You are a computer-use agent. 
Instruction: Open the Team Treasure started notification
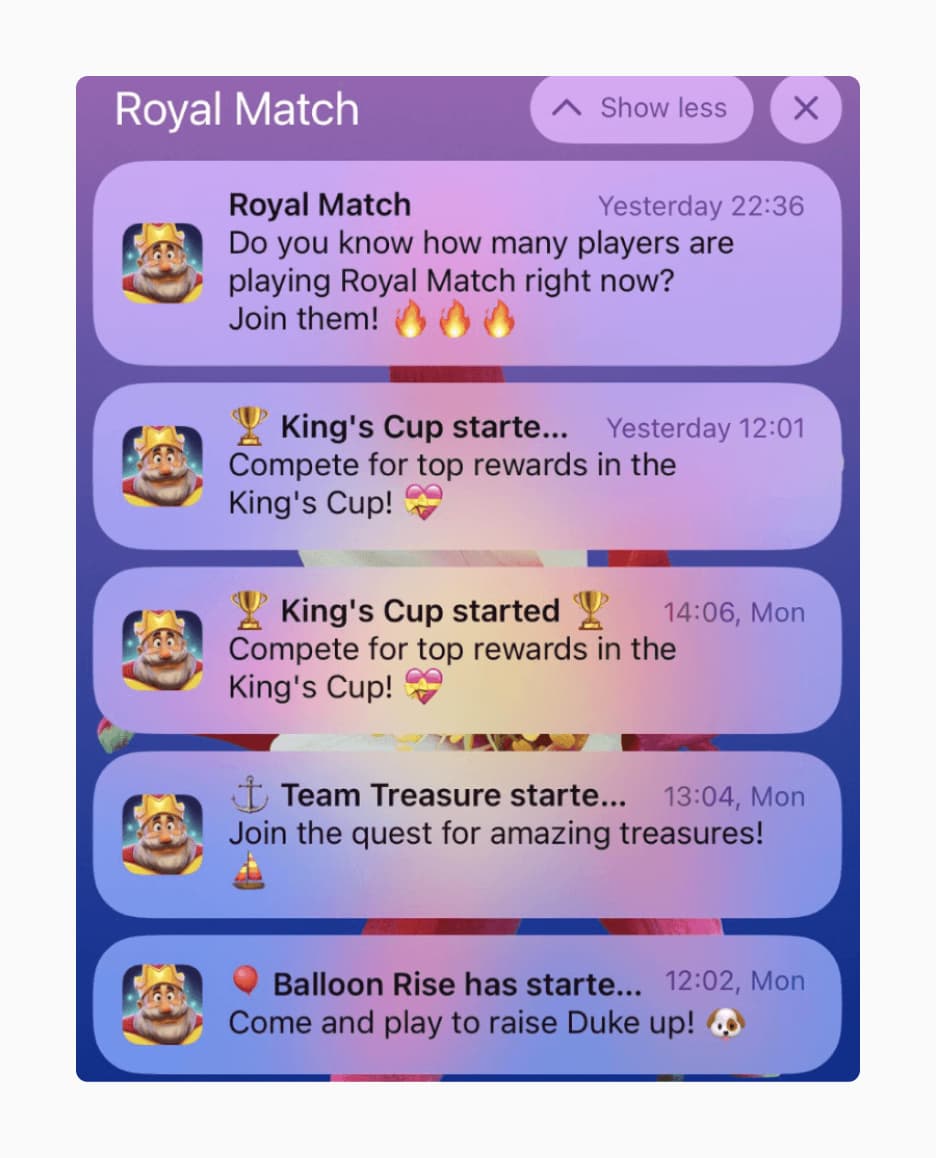[x=466, y=834]
